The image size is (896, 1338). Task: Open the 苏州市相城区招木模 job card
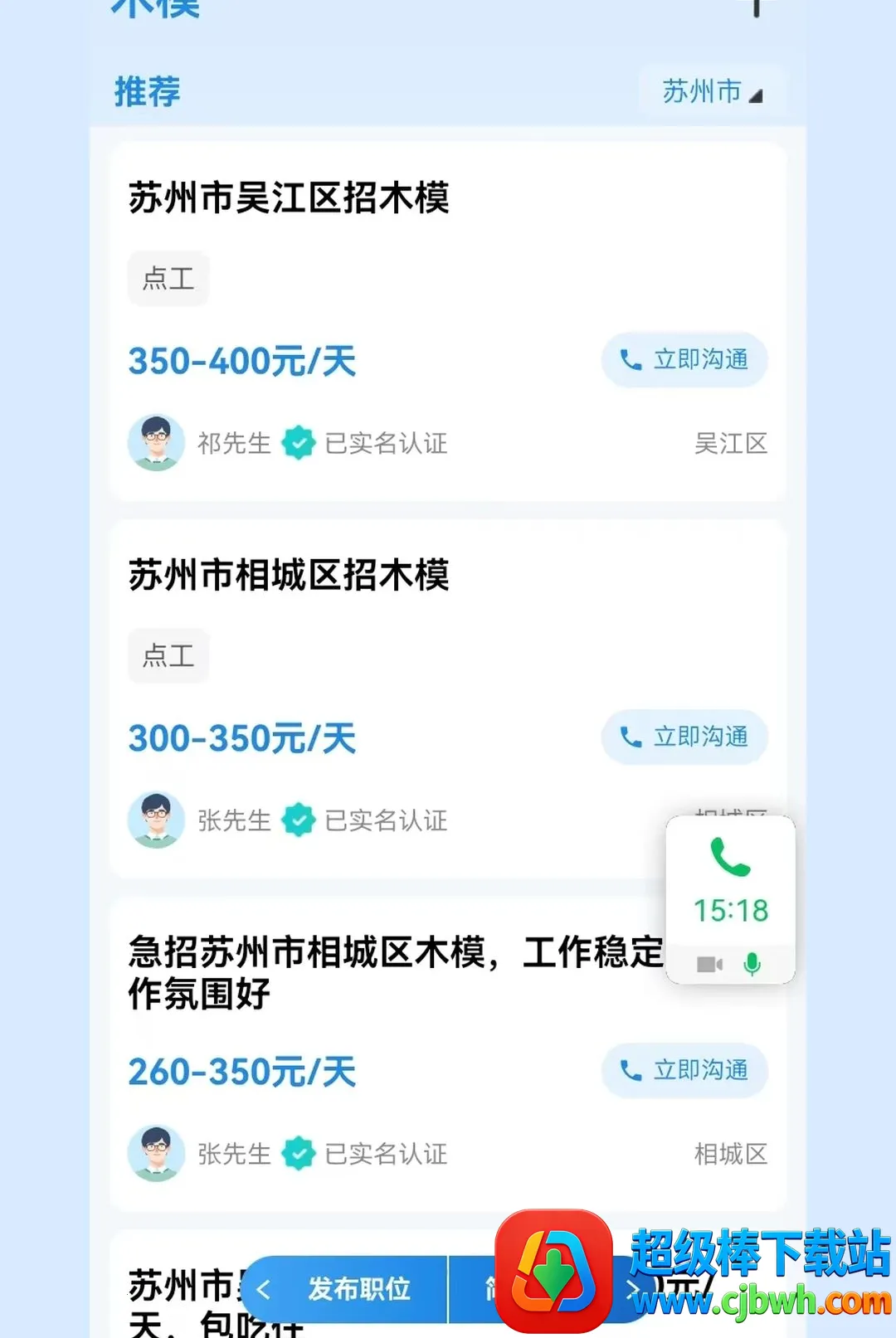click(x=448, y=698)
